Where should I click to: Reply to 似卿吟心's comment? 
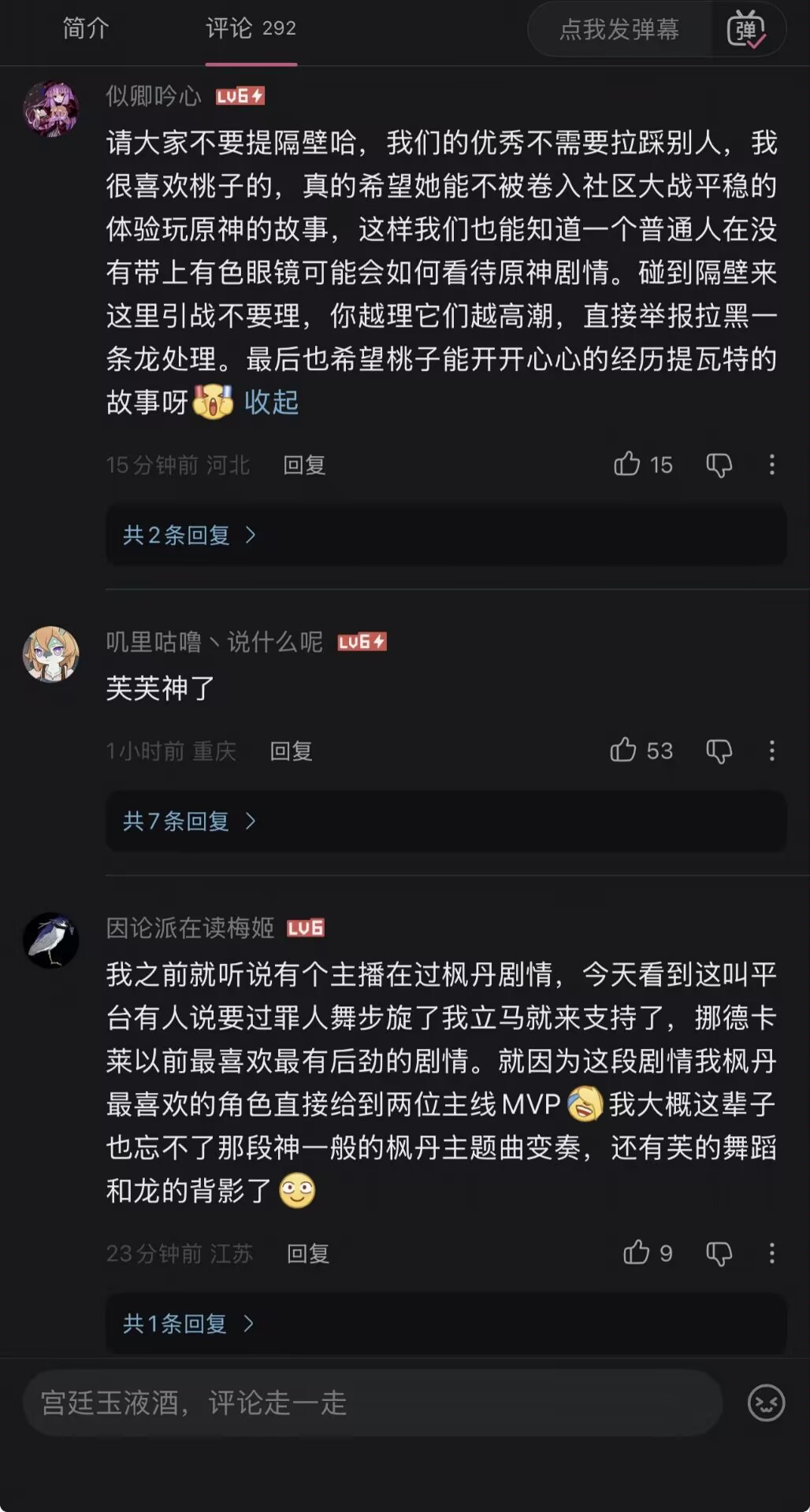pos(304,465)
